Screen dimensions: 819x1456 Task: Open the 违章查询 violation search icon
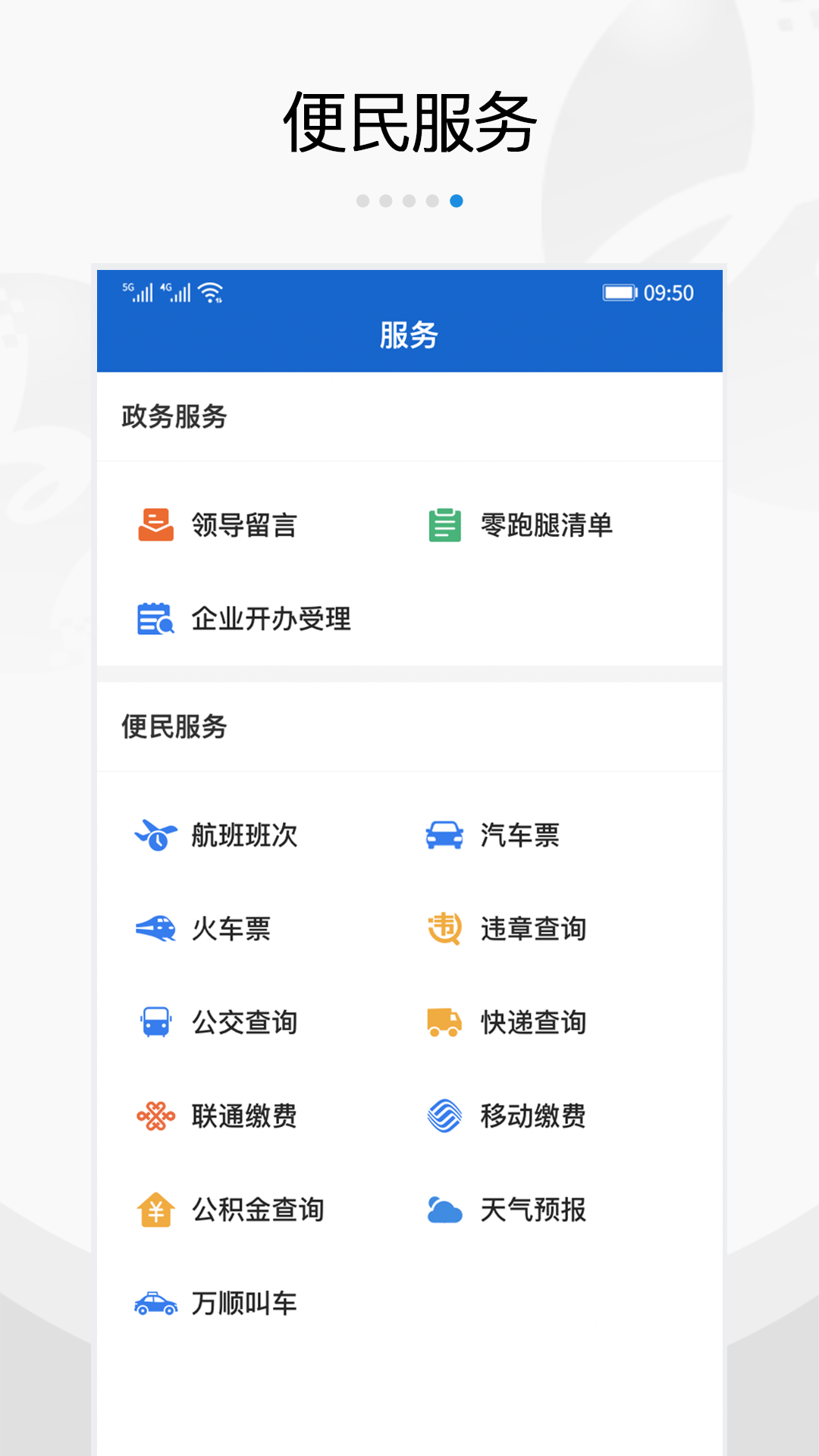click(x=444, y=929)
